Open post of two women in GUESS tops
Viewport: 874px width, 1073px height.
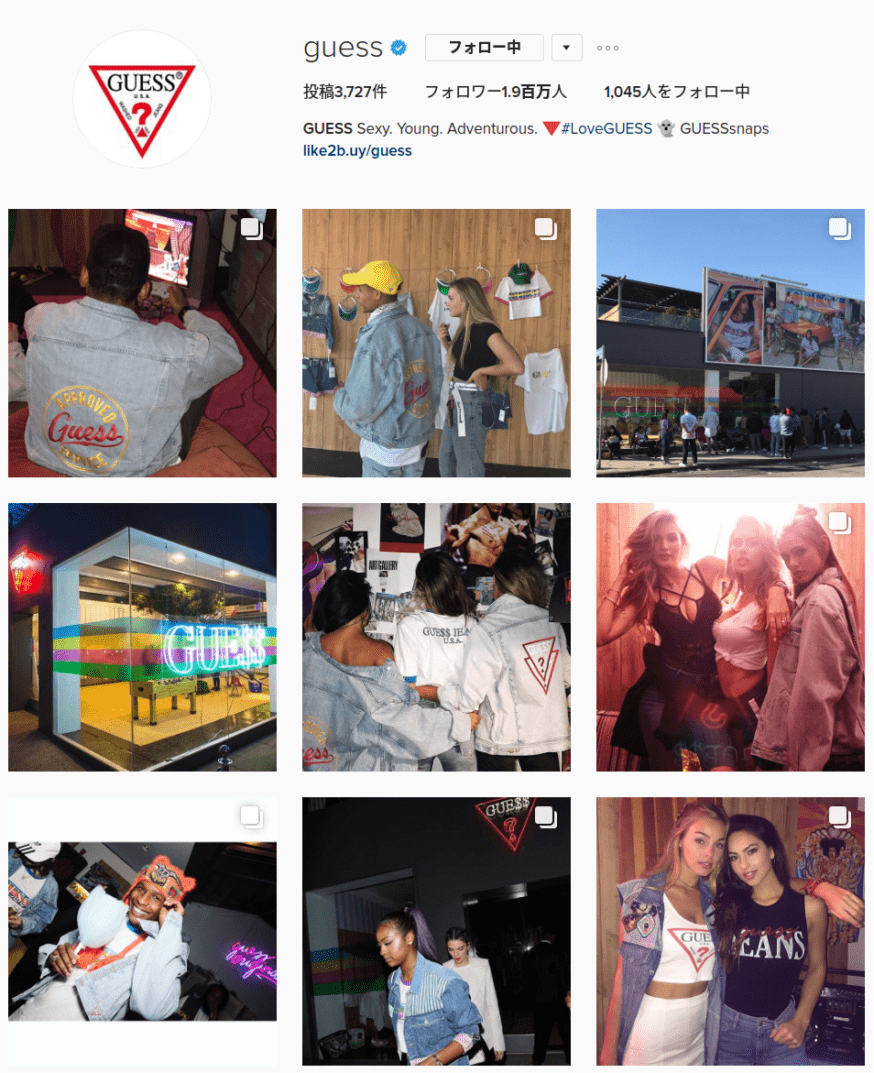click(x=730, y=931)
